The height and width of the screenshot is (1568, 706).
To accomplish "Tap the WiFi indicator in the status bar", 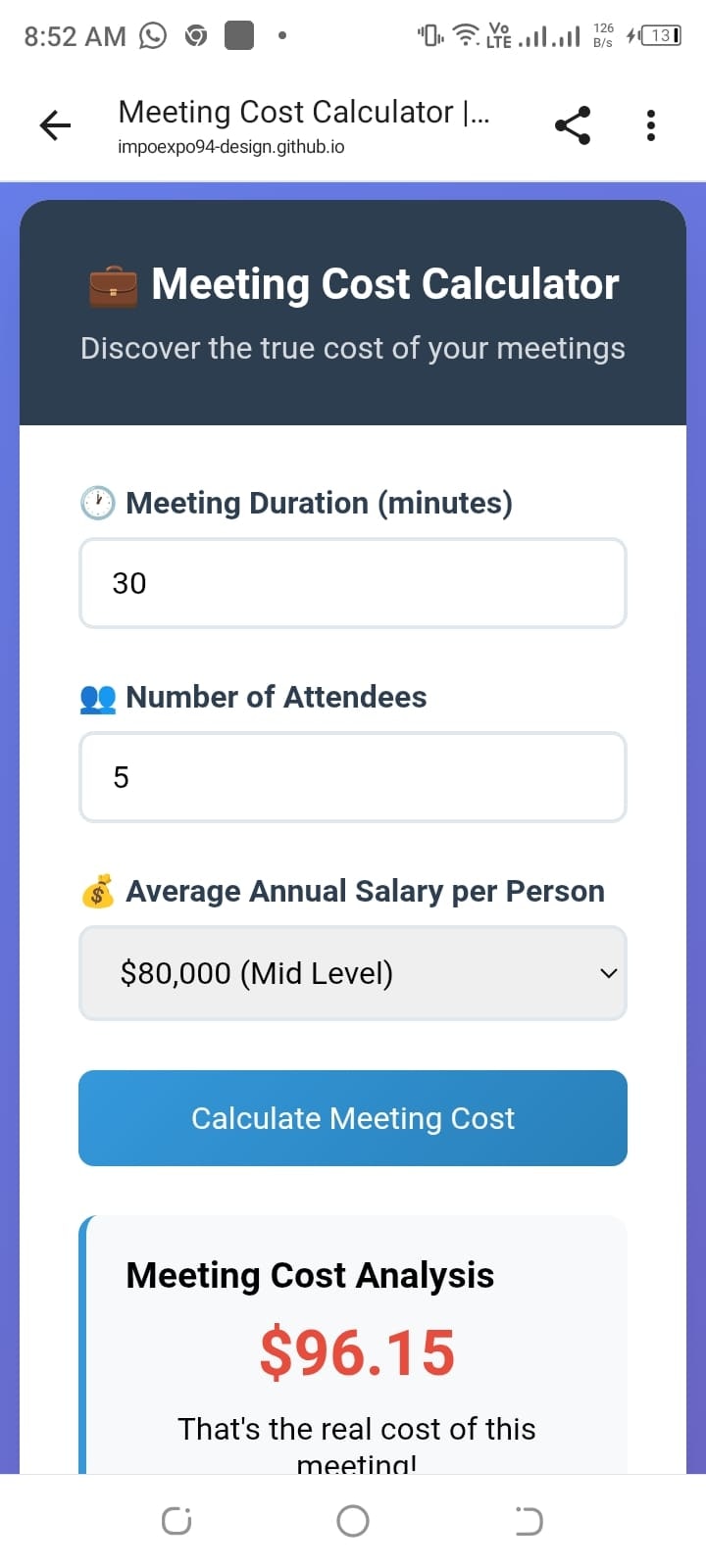I will pos(464,35).
